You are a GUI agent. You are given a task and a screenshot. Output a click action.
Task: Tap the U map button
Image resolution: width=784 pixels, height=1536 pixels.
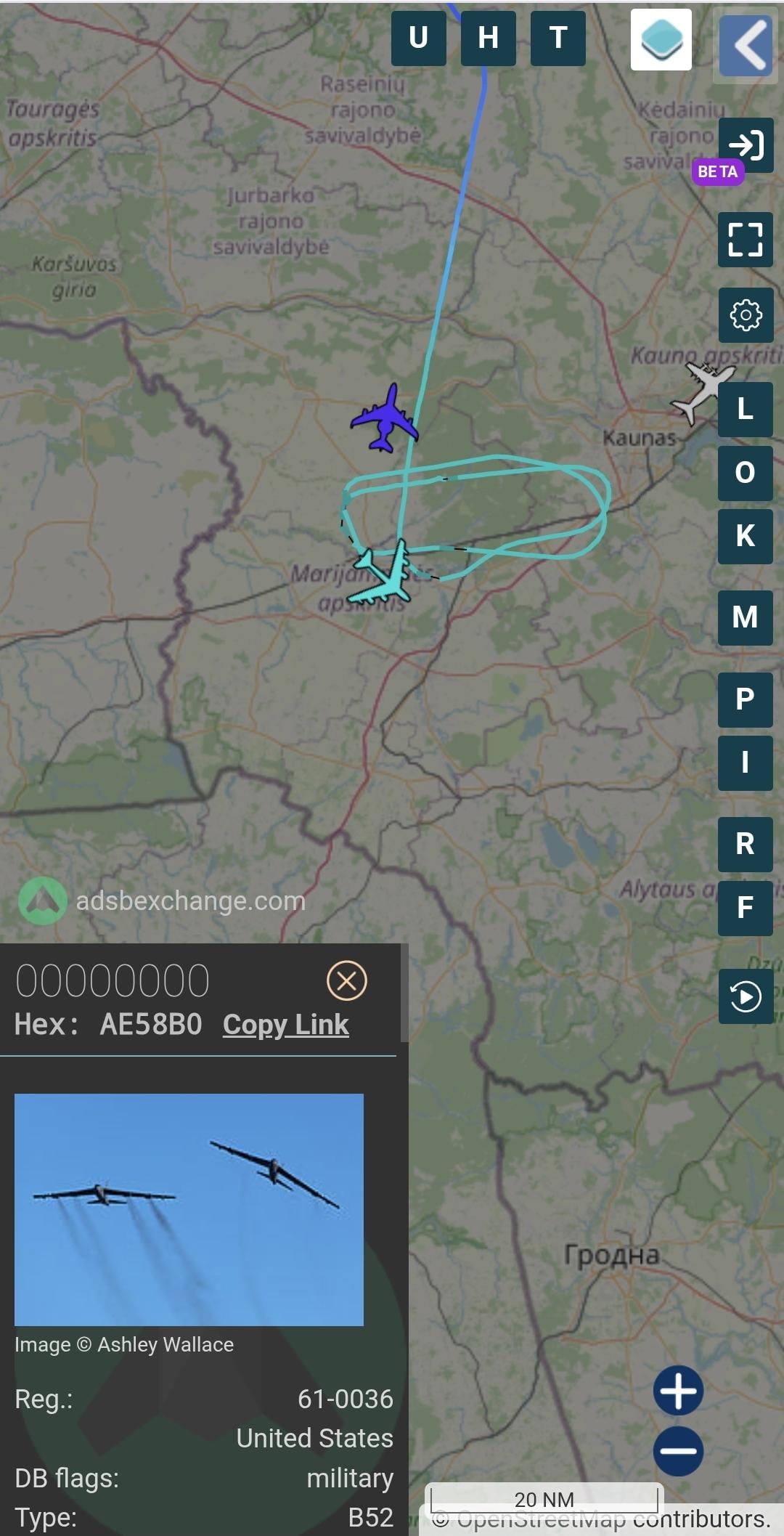point(419,38)
